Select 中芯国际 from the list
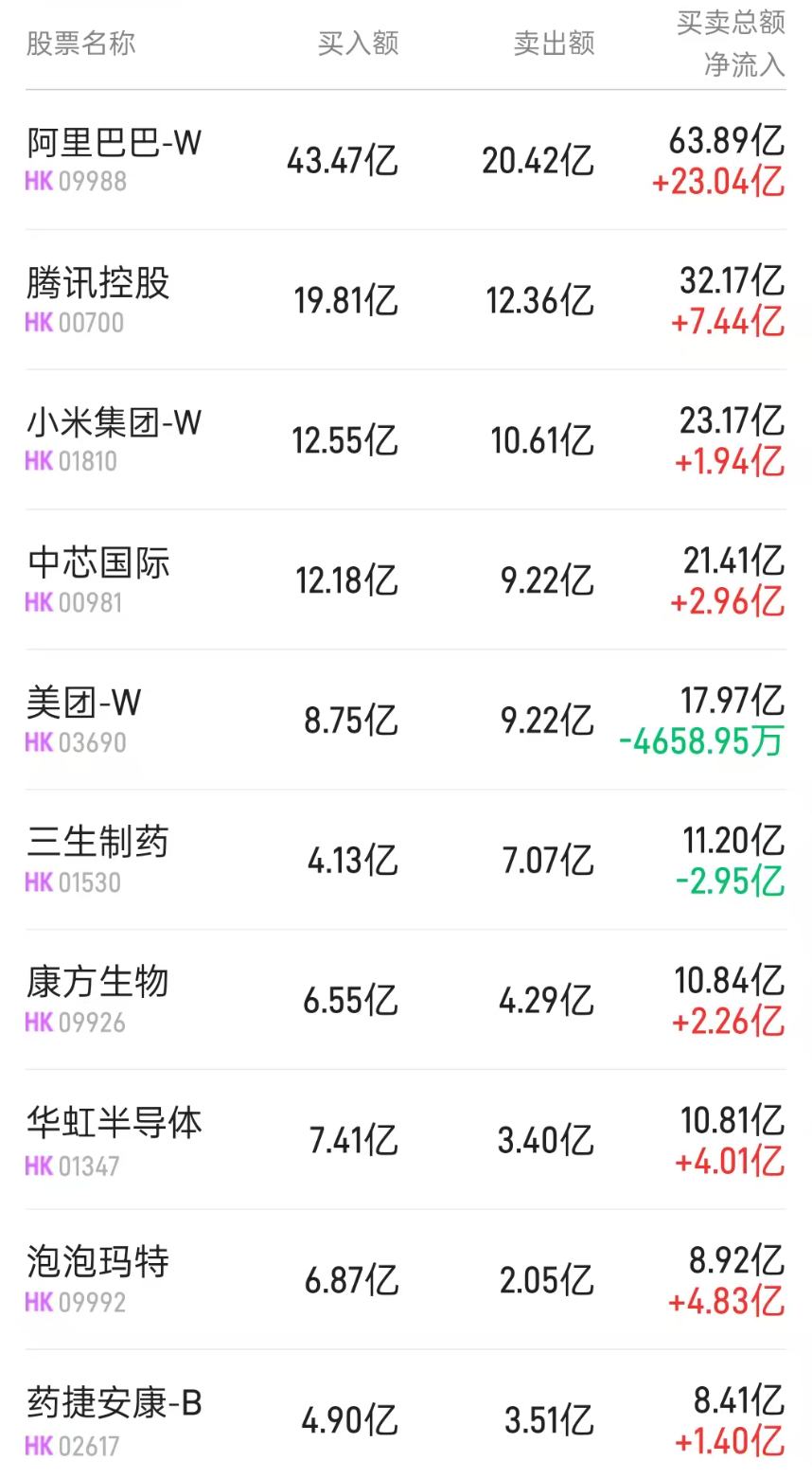 click(x=97, y=563)
